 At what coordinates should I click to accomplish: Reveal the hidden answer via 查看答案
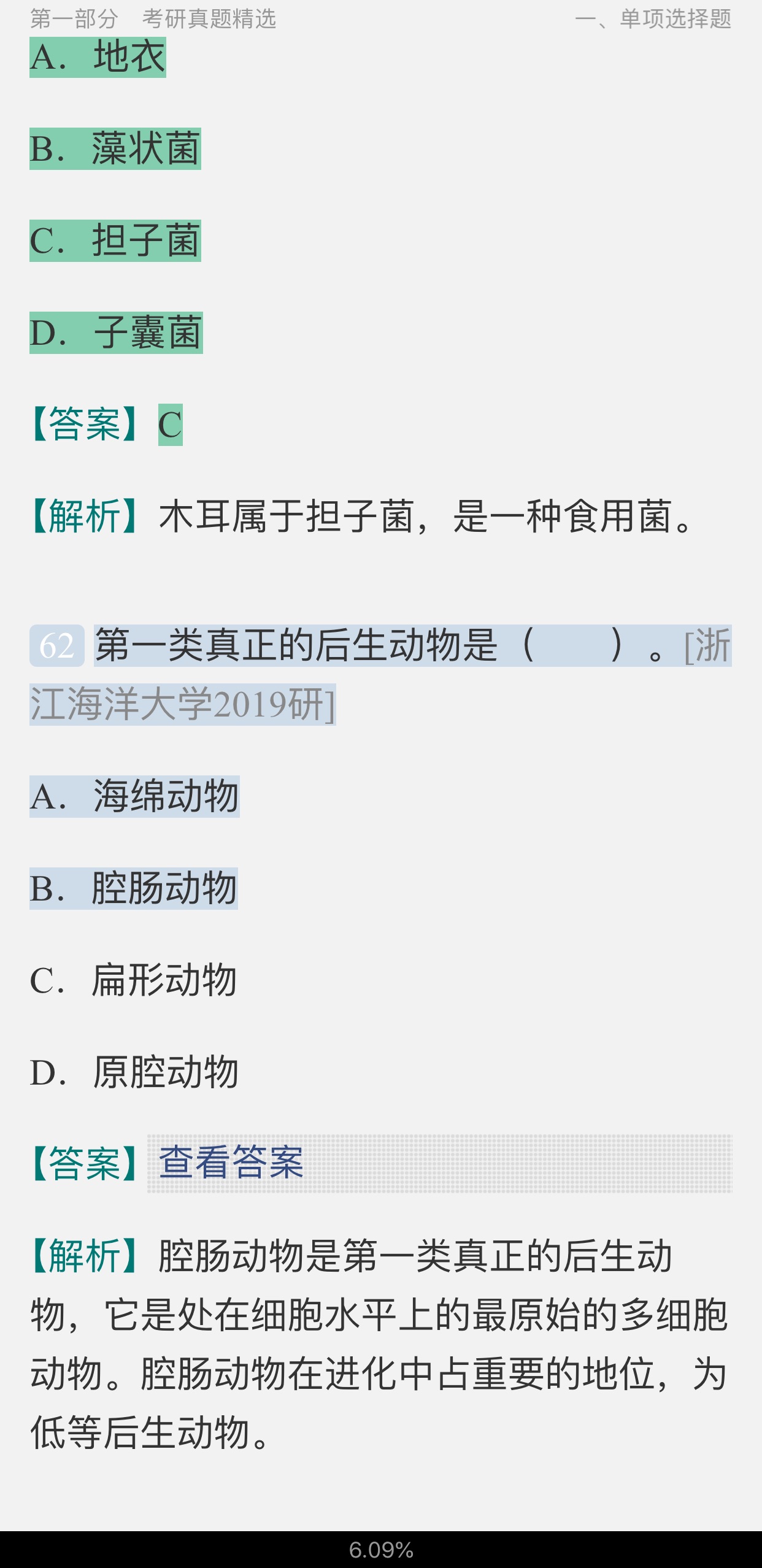231,1163
